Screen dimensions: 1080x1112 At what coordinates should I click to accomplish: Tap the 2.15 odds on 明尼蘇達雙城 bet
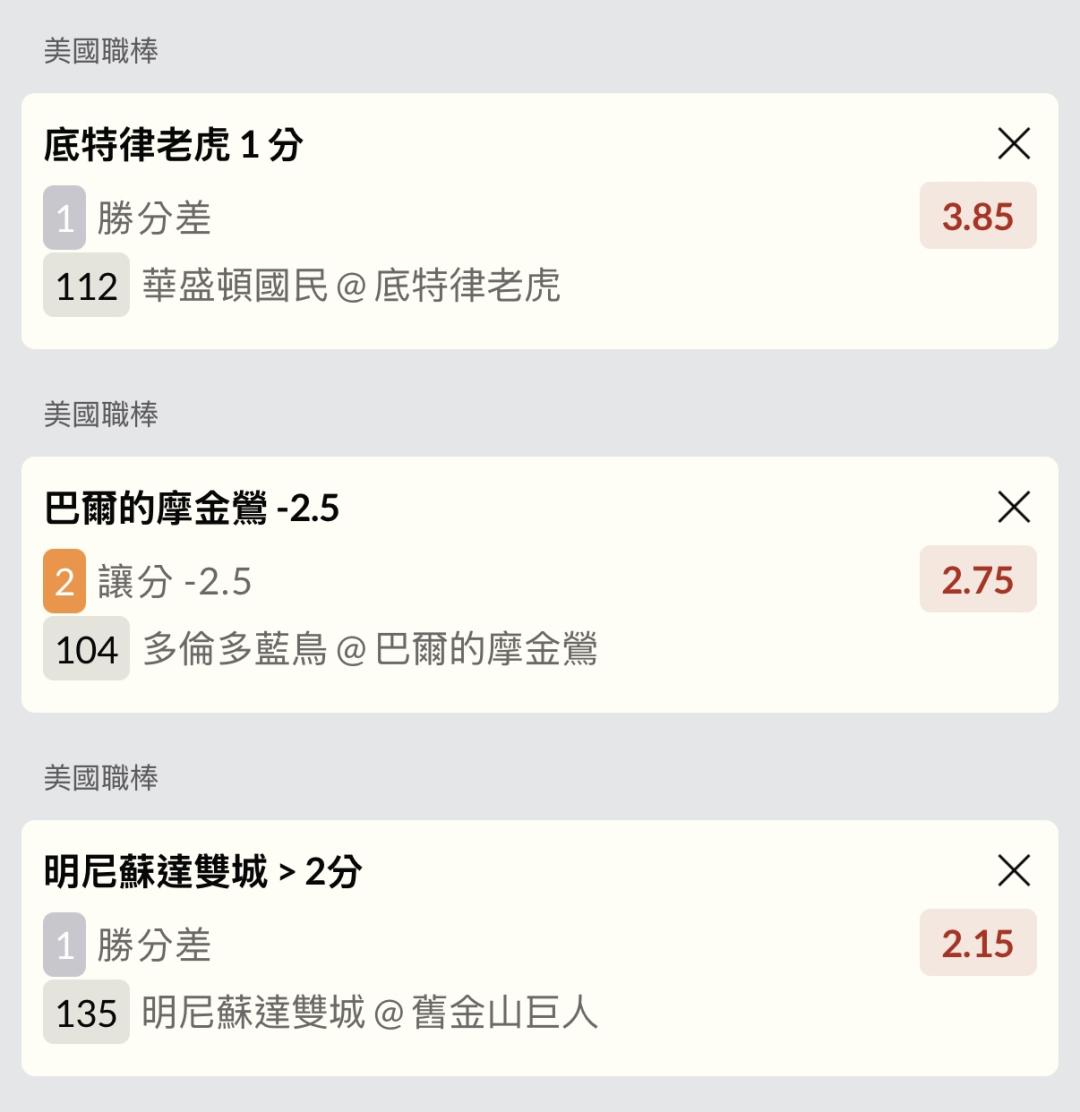tap(978, 943)
